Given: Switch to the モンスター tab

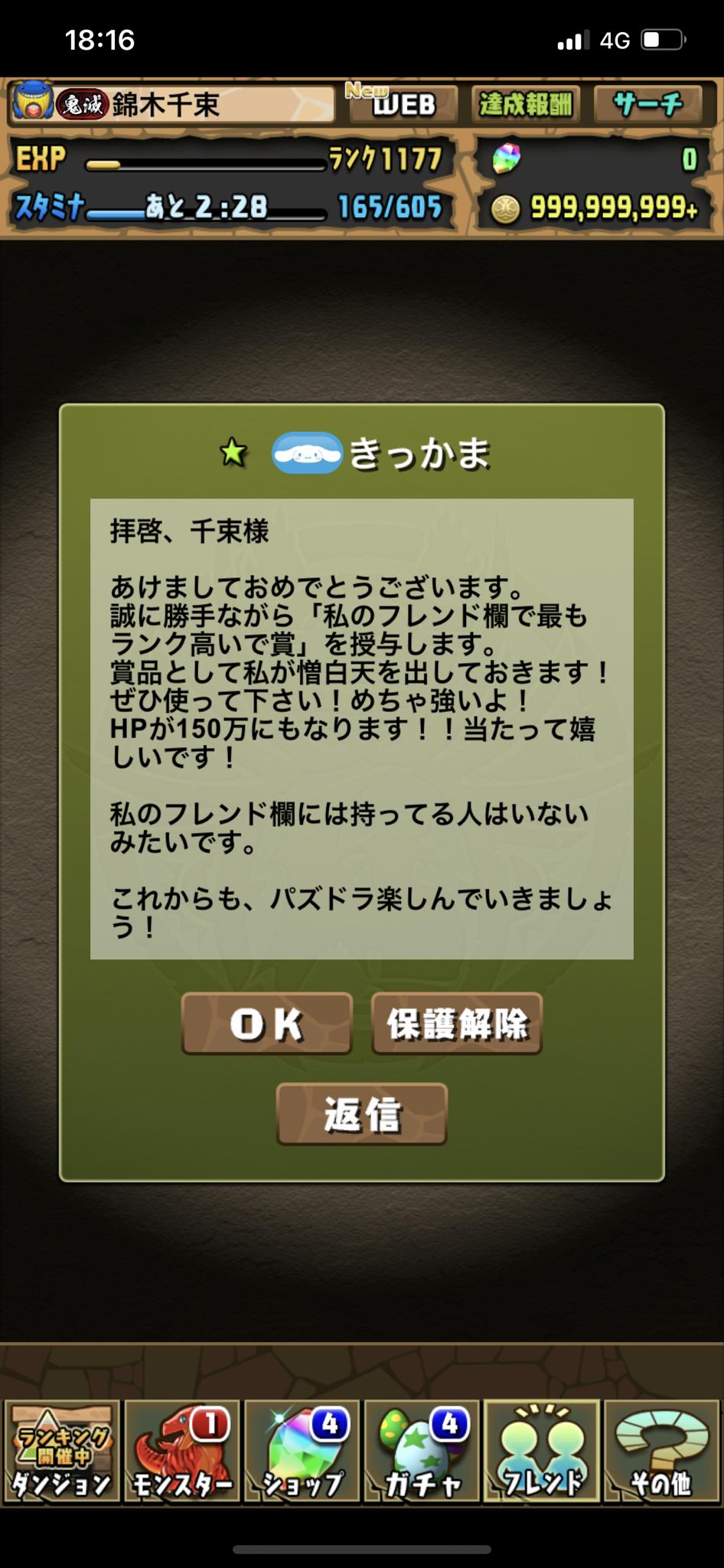Looking at the screenshot, I should point(182,1449).
